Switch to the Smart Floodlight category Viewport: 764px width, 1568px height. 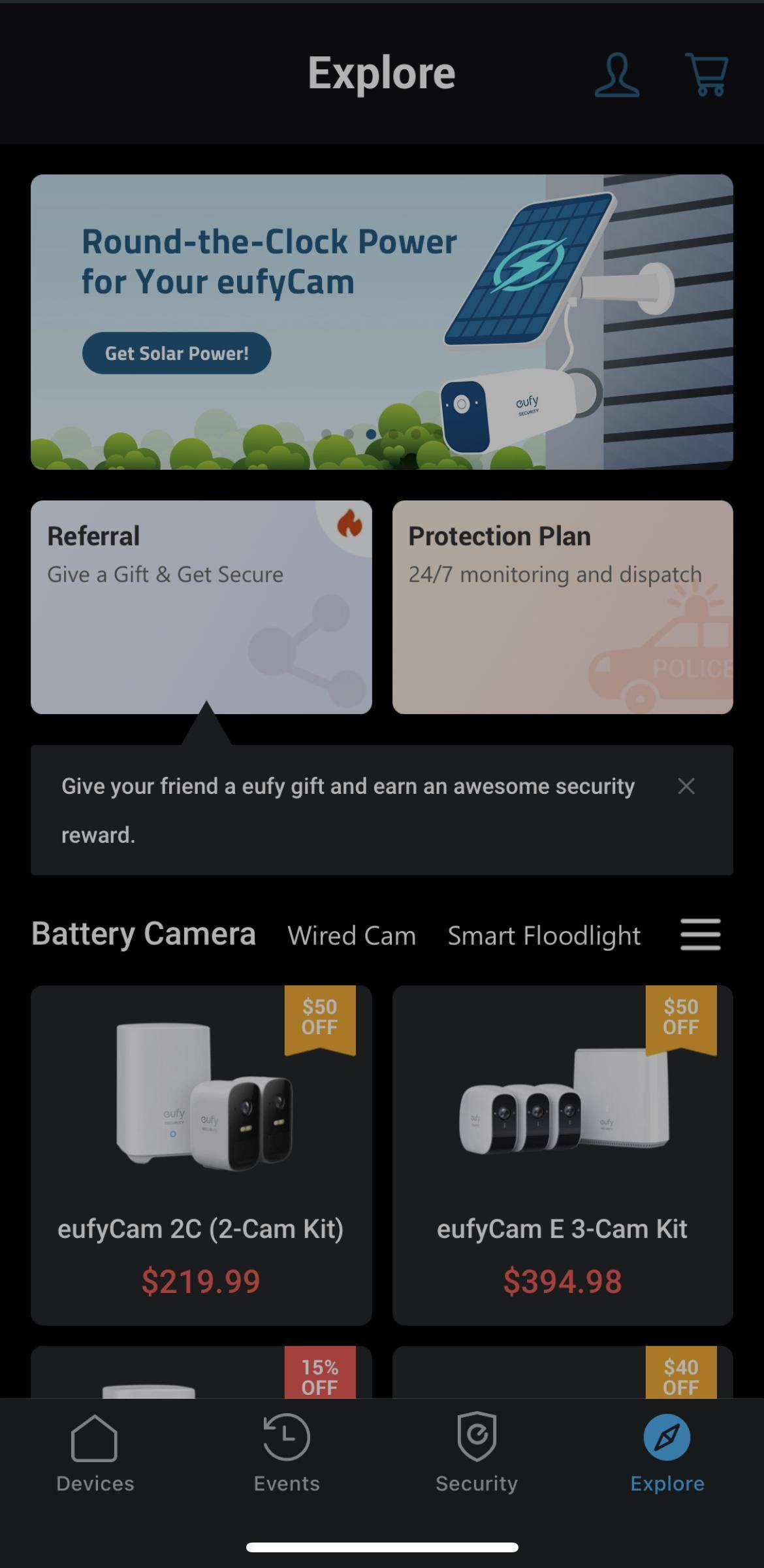pos(543,936)
